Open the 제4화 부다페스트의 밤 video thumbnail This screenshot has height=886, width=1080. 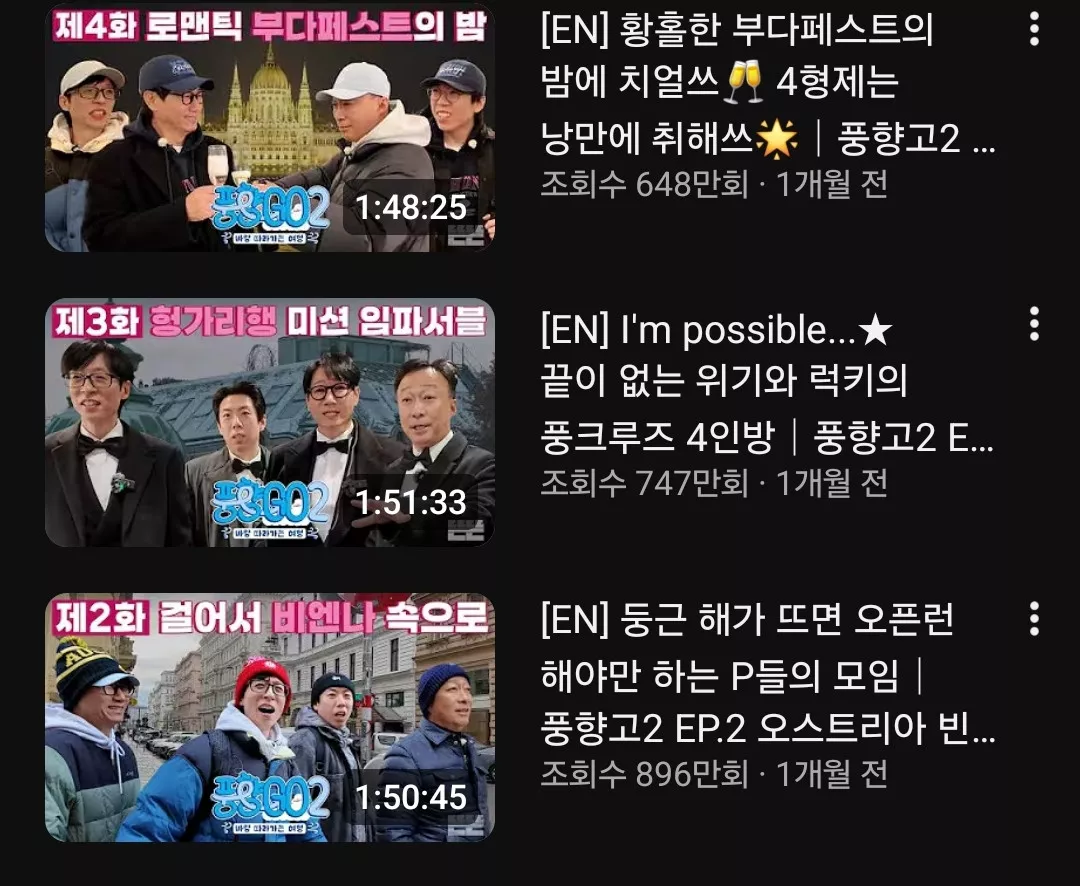(x=269, y=128)
